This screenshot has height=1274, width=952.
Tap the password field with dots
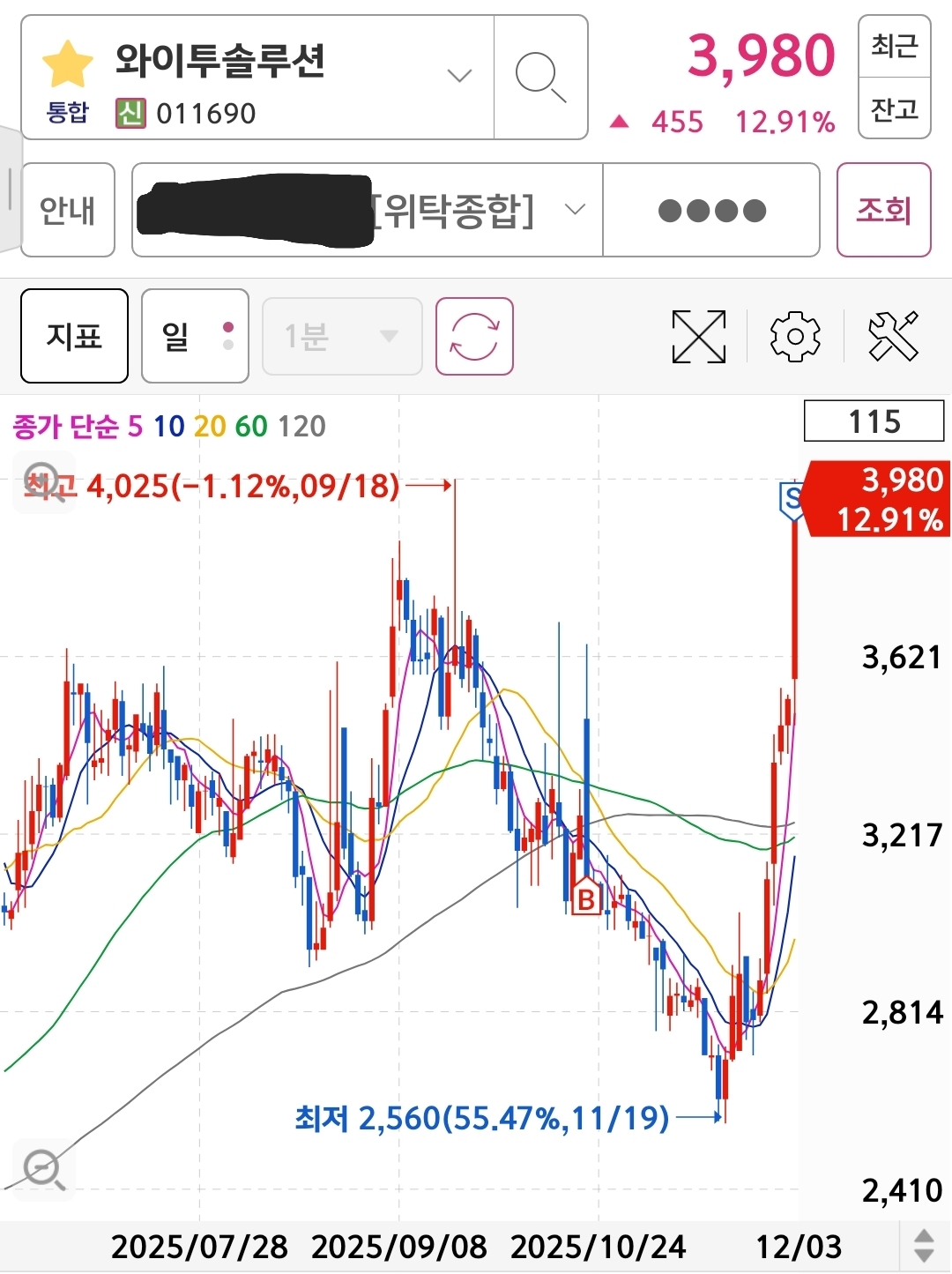711,211
